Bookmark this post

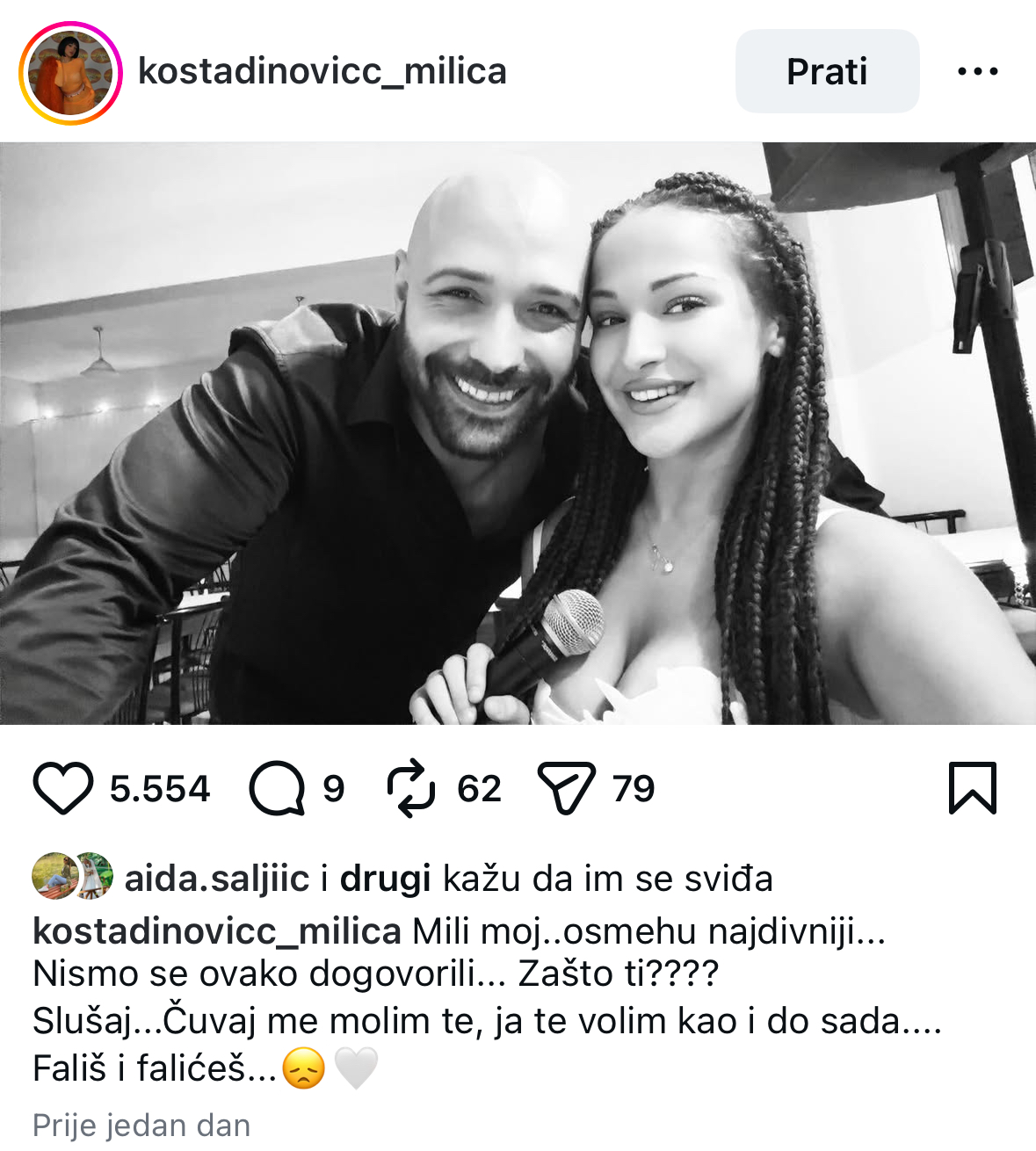(x=973, y=788)
